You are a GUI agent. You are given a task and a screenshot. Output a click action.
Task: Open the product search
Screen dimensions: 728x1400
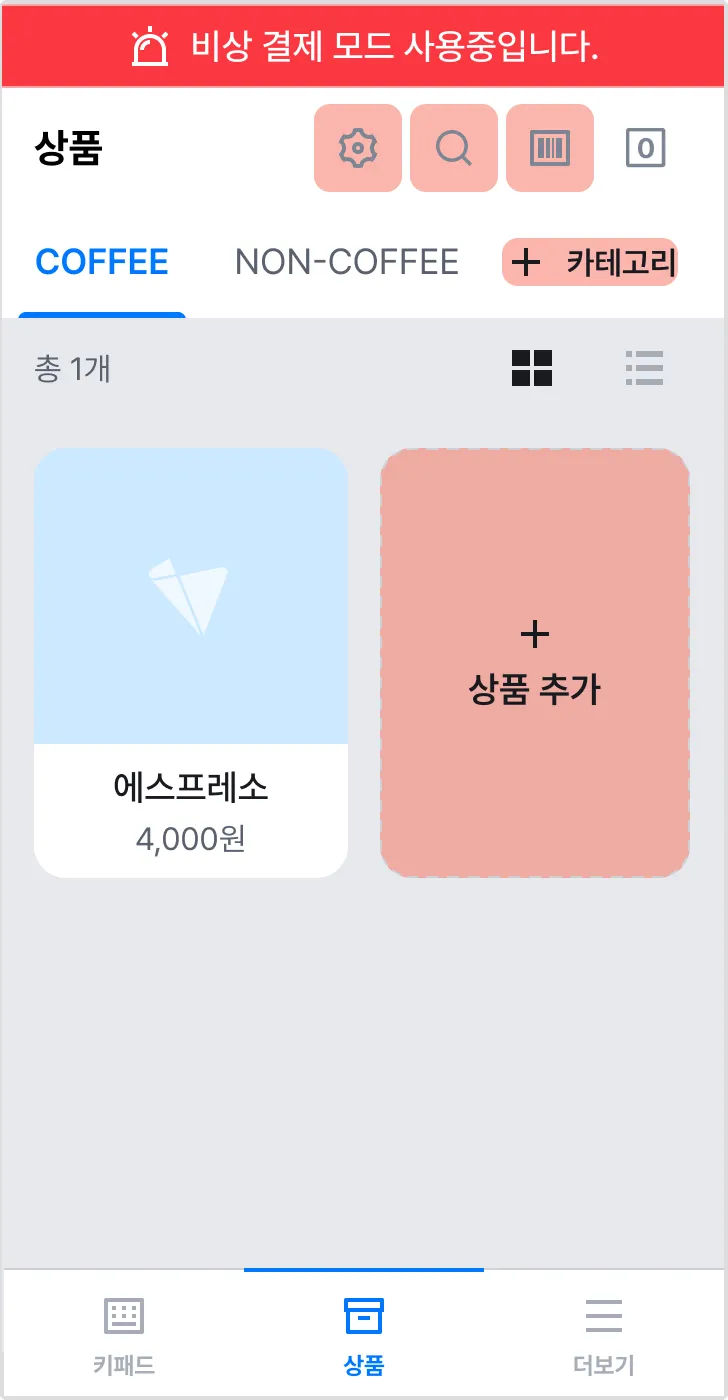coord(454,148)
